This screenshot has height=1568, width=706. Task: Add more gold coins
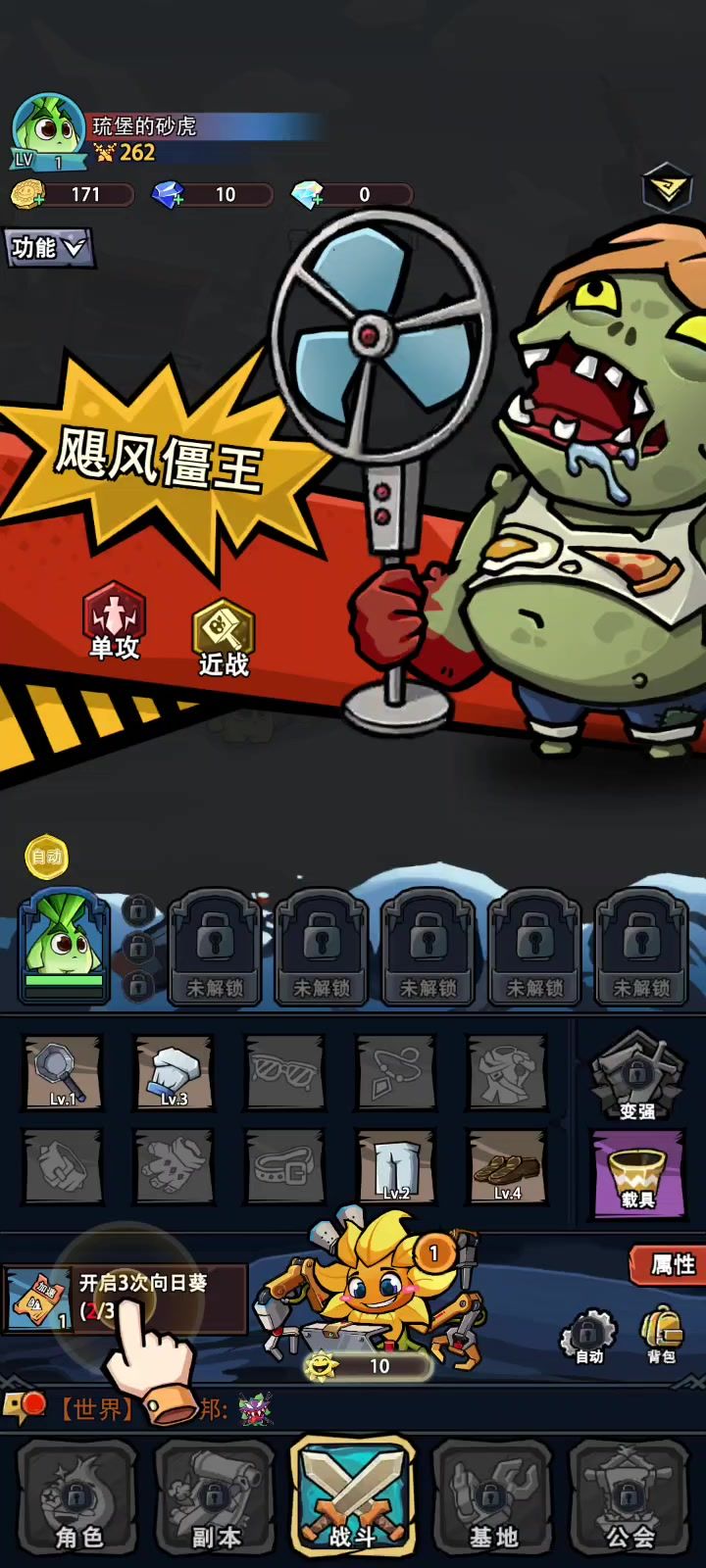pos(26,194)
